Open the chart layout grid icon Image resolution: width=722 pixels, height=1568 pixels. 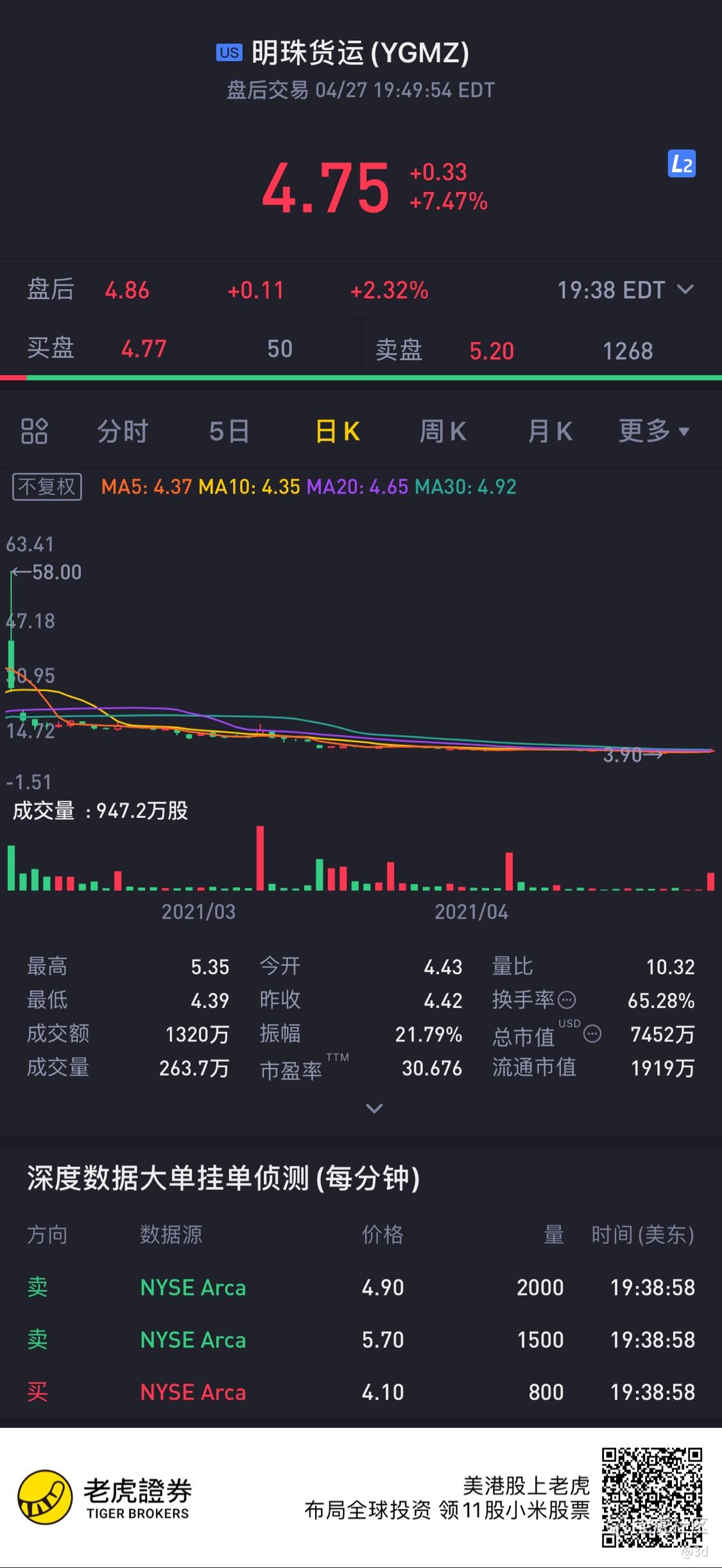(x=35, y=431)
